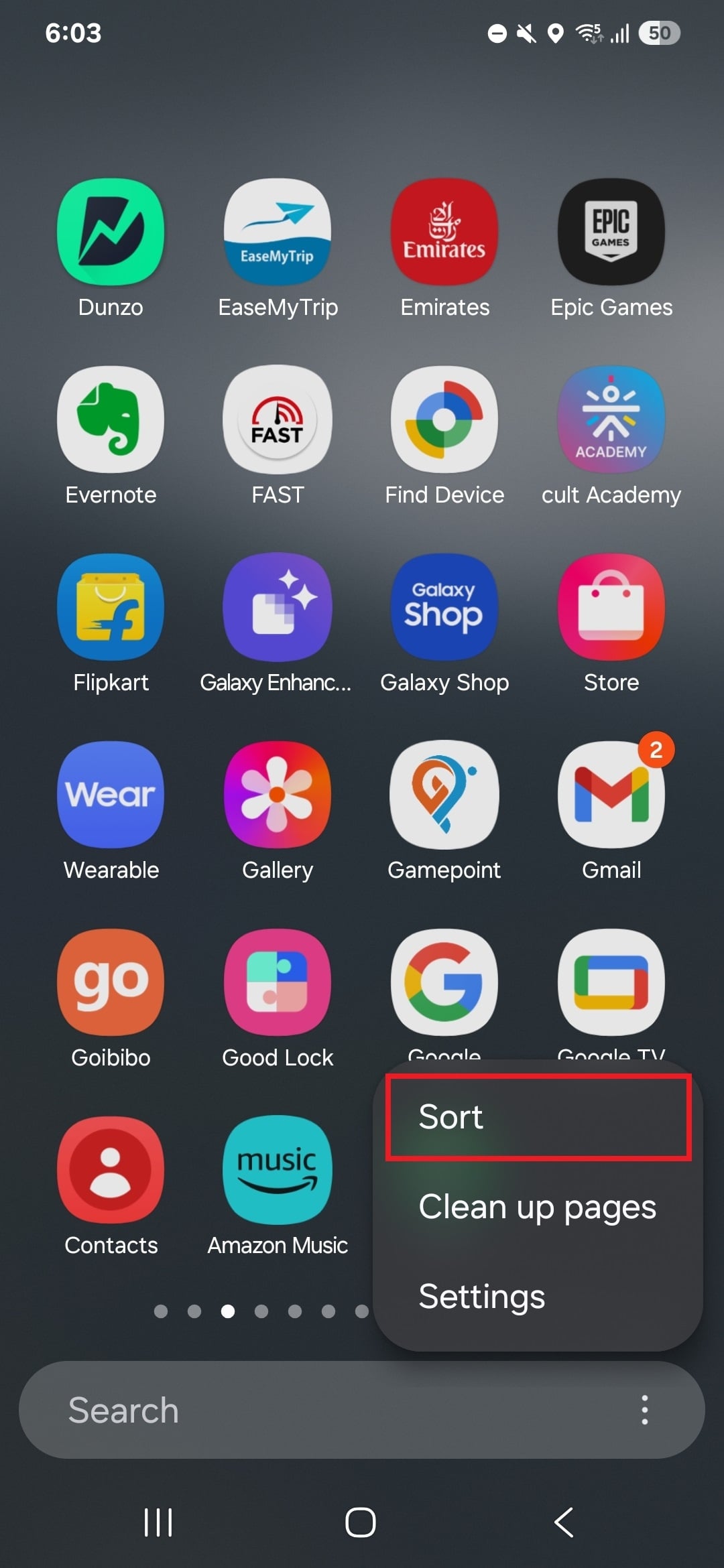Tap the Search field
The height and width of the screenshot is (1568, 724).
pos(322,1410)
